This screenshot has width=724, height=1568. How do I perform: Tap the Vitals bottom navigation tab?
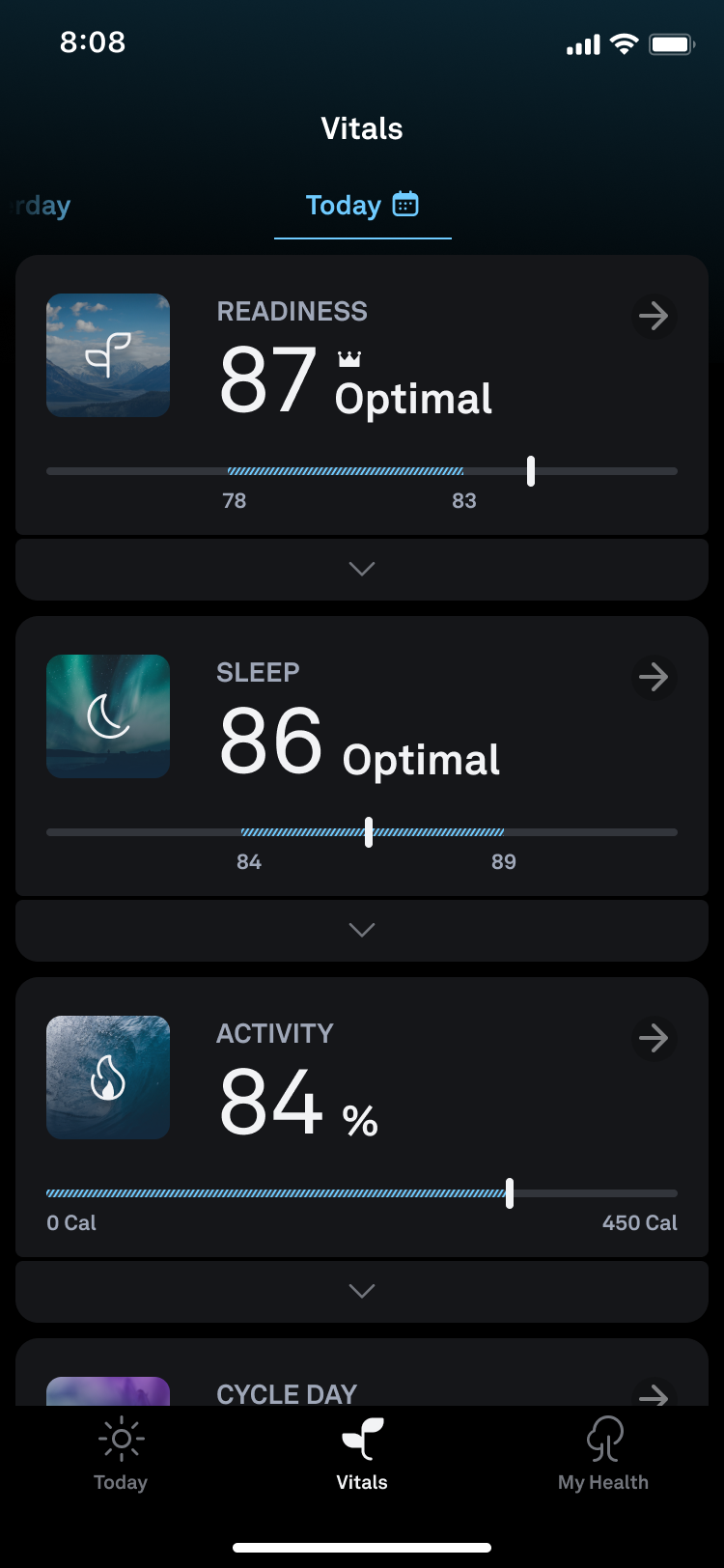click(x=362, y=1454)
